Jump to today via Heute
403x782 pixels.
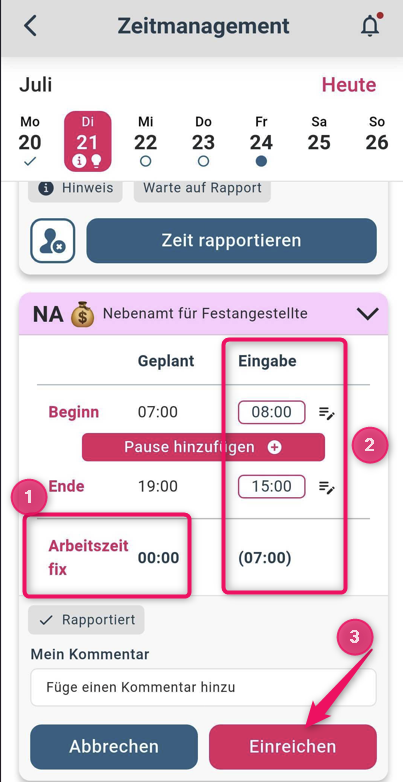pyautogui.click(x=349, y=84)
